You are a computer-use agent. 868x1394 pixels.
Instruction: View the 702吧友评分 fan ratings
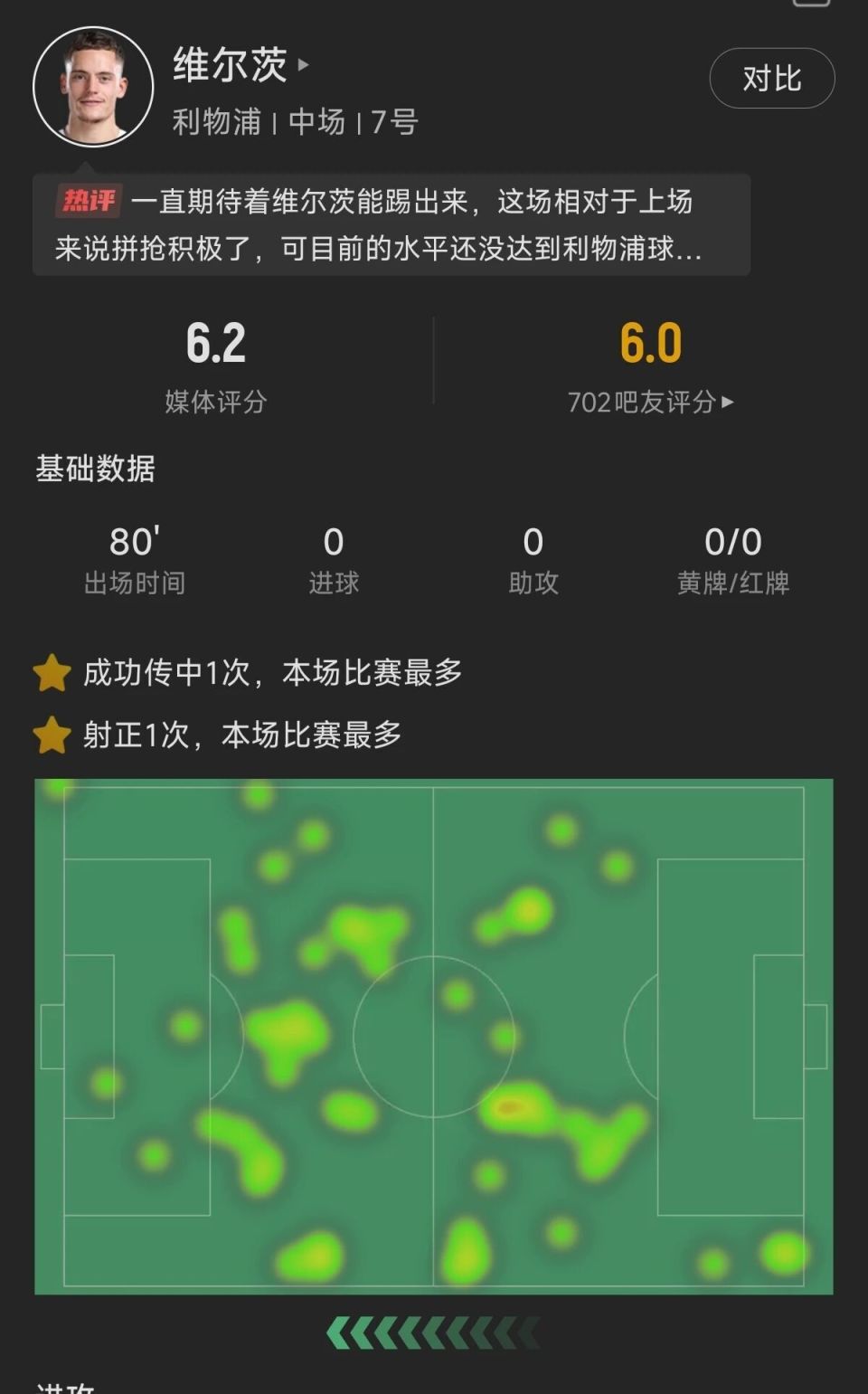tap(650, 401)
